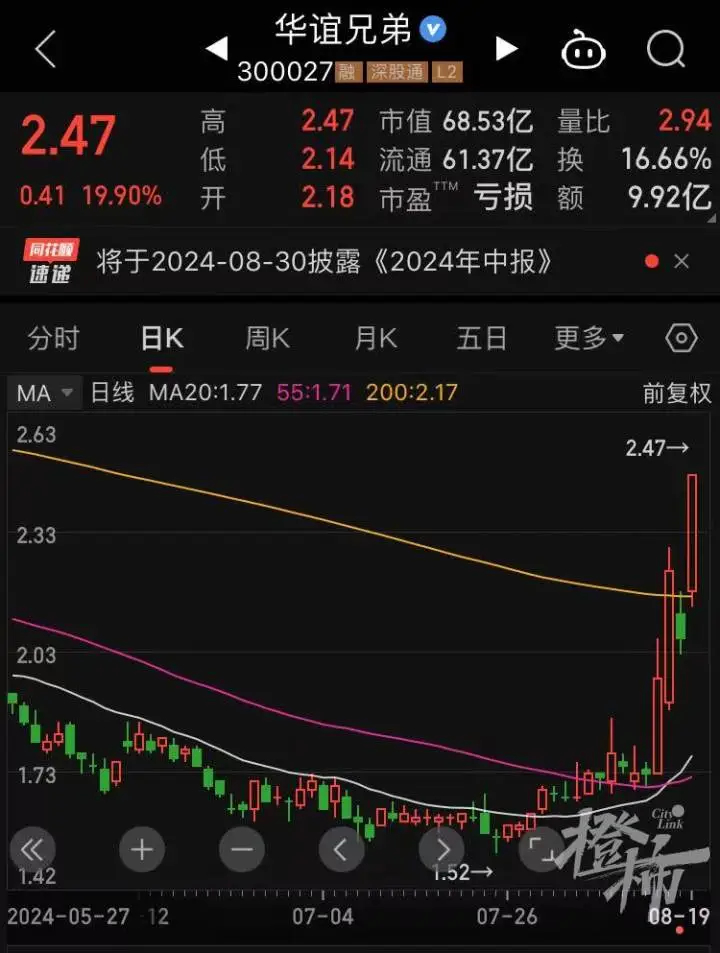The image size is (720, 953).
Task: Switch to the 周K chart tab
Action: click(x=267, y=339)
